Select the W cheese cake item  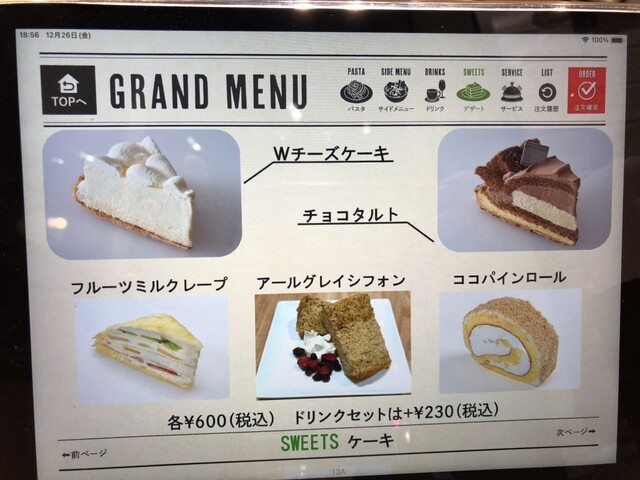[x=142, y=192]
